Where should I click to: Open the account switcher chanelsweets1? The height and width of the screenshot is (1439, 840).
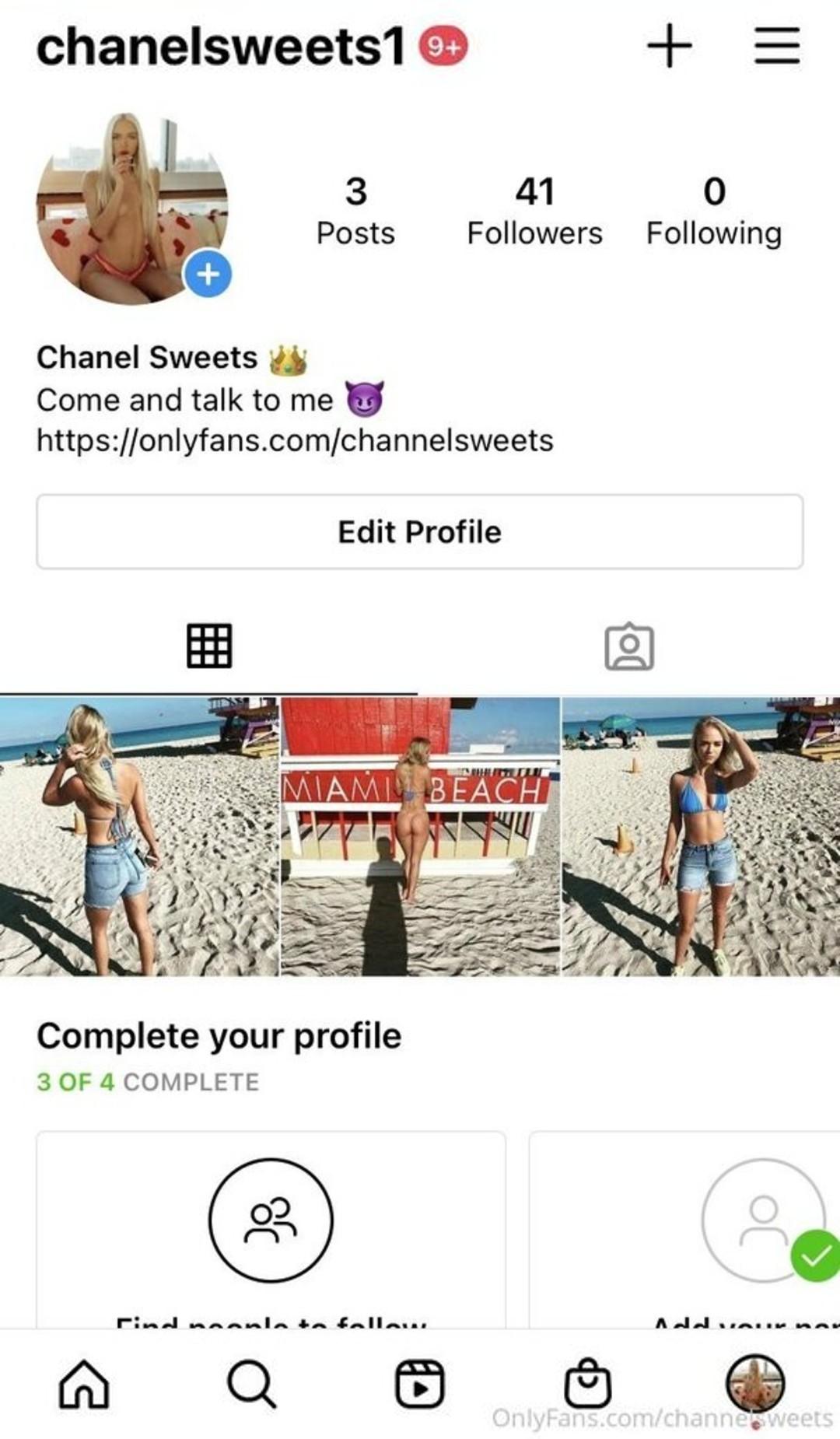click(x=221, y=46)
